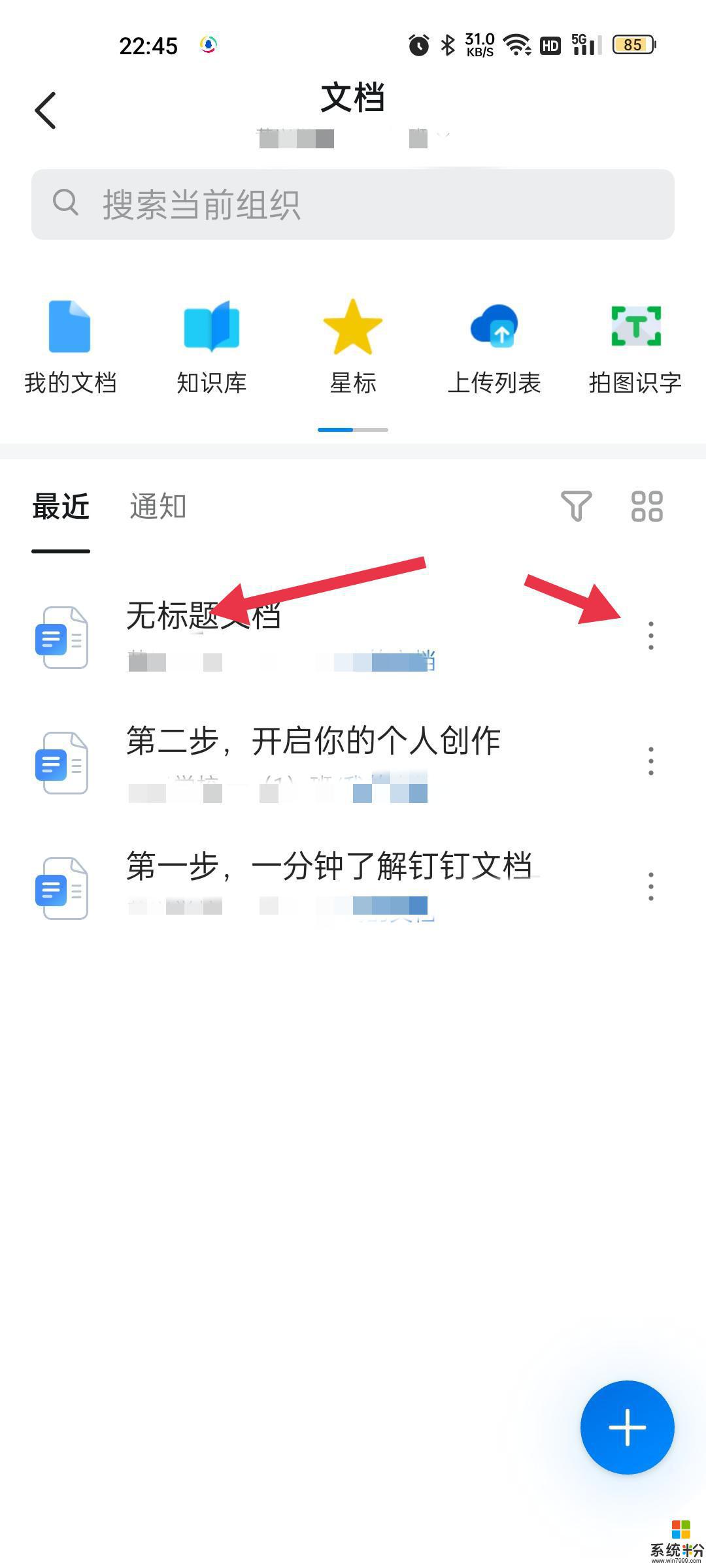Tap the 搜索当前组织 search box
Image resolution: width=706 pixels, height=1568 pixels.
tap(353, 204)
